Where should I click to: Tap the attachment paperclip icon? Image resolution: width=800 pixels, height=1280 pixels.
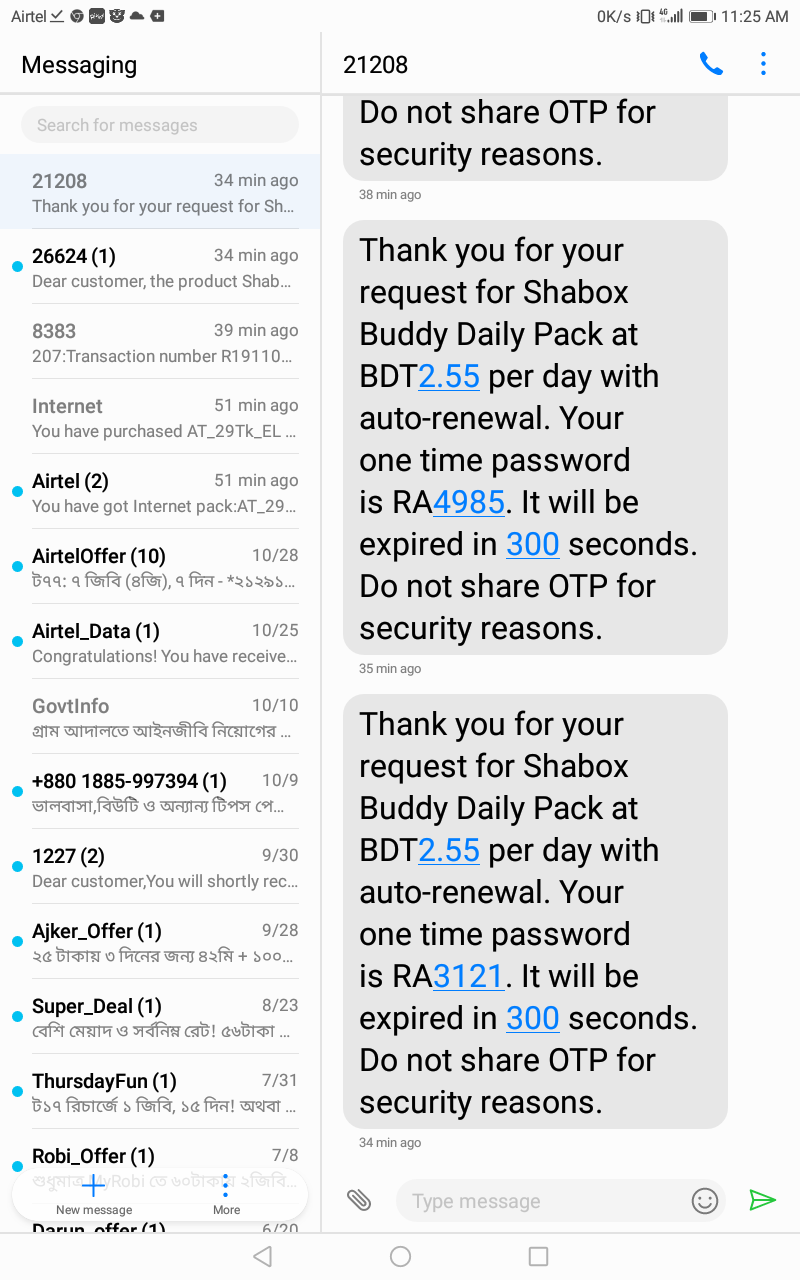(359, 1201)
